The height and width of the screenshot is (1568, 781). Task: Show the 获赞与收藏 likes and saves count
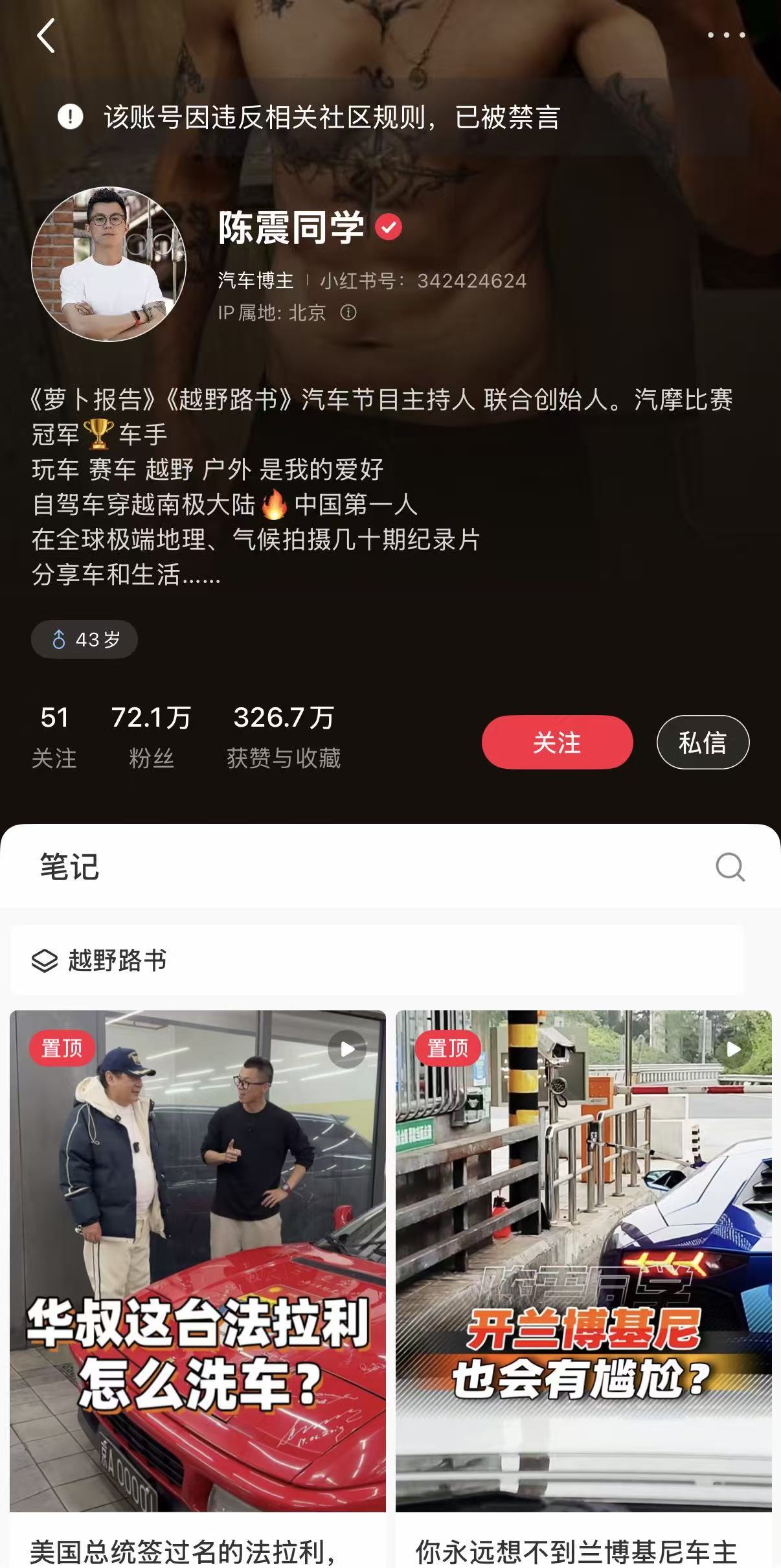(284, 737)
